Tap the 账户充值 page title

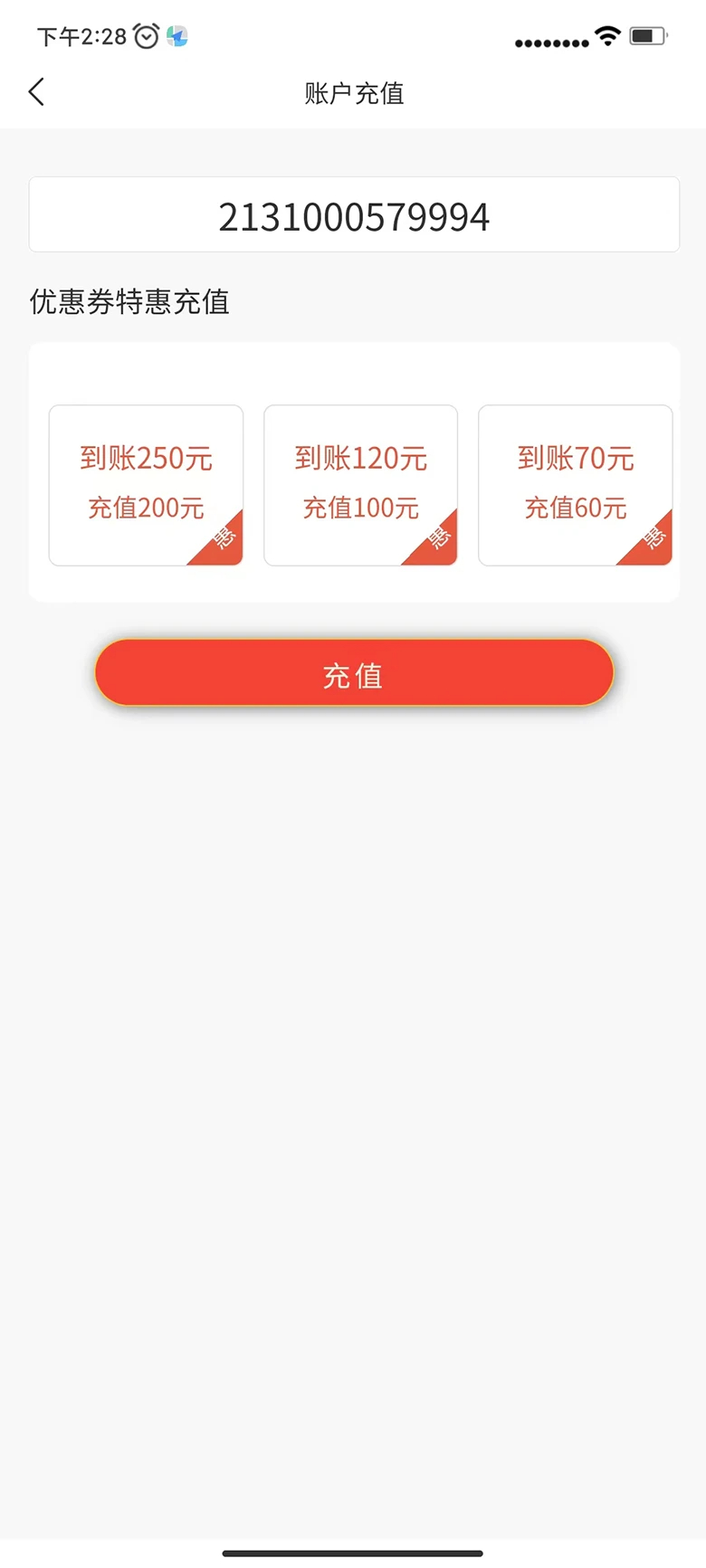(353, 93)
